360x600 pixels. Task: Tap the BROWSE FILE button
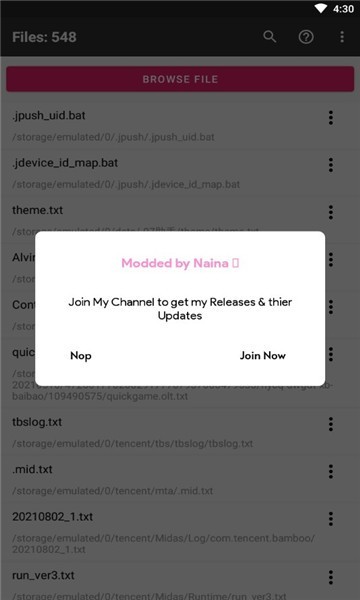click(180, 79)
